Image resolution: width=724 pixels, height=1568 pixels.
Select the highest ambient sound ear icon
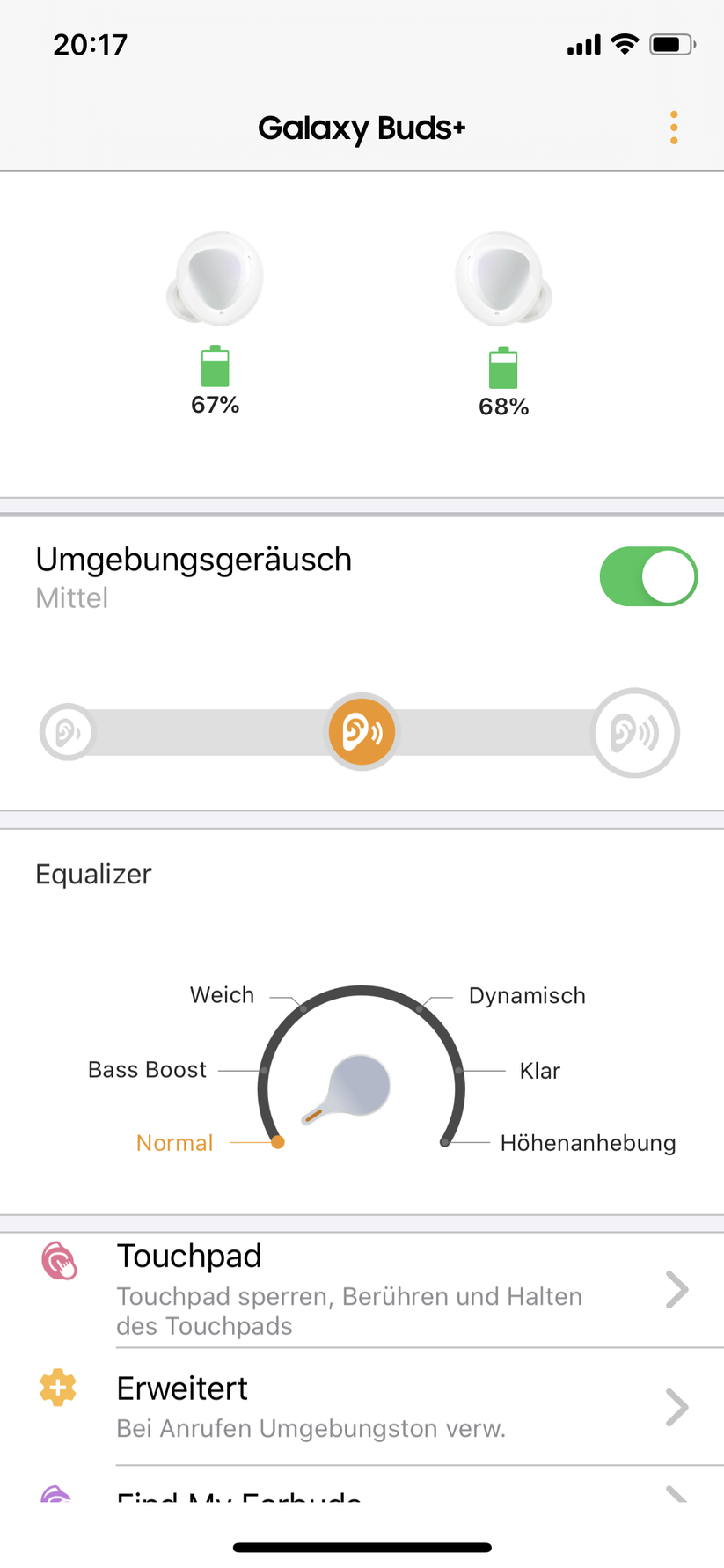(634, 731)
